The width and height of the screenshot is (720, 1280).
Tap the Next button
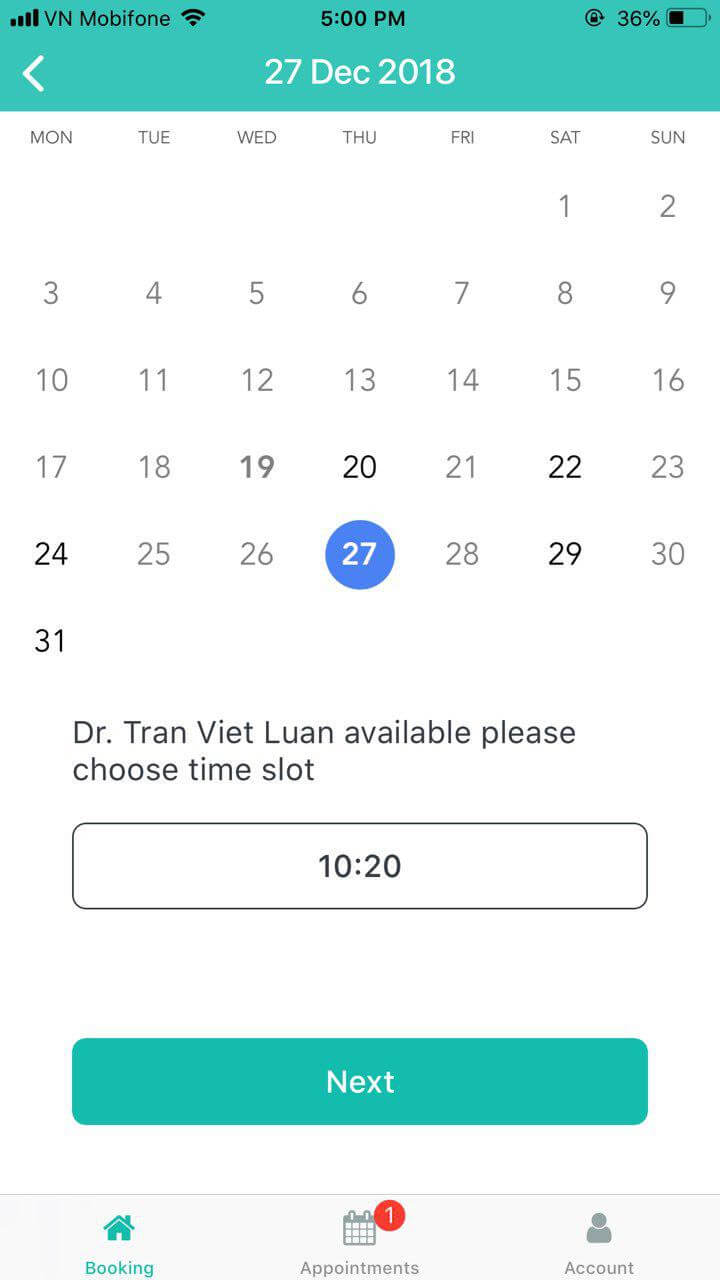[360, 1081]
